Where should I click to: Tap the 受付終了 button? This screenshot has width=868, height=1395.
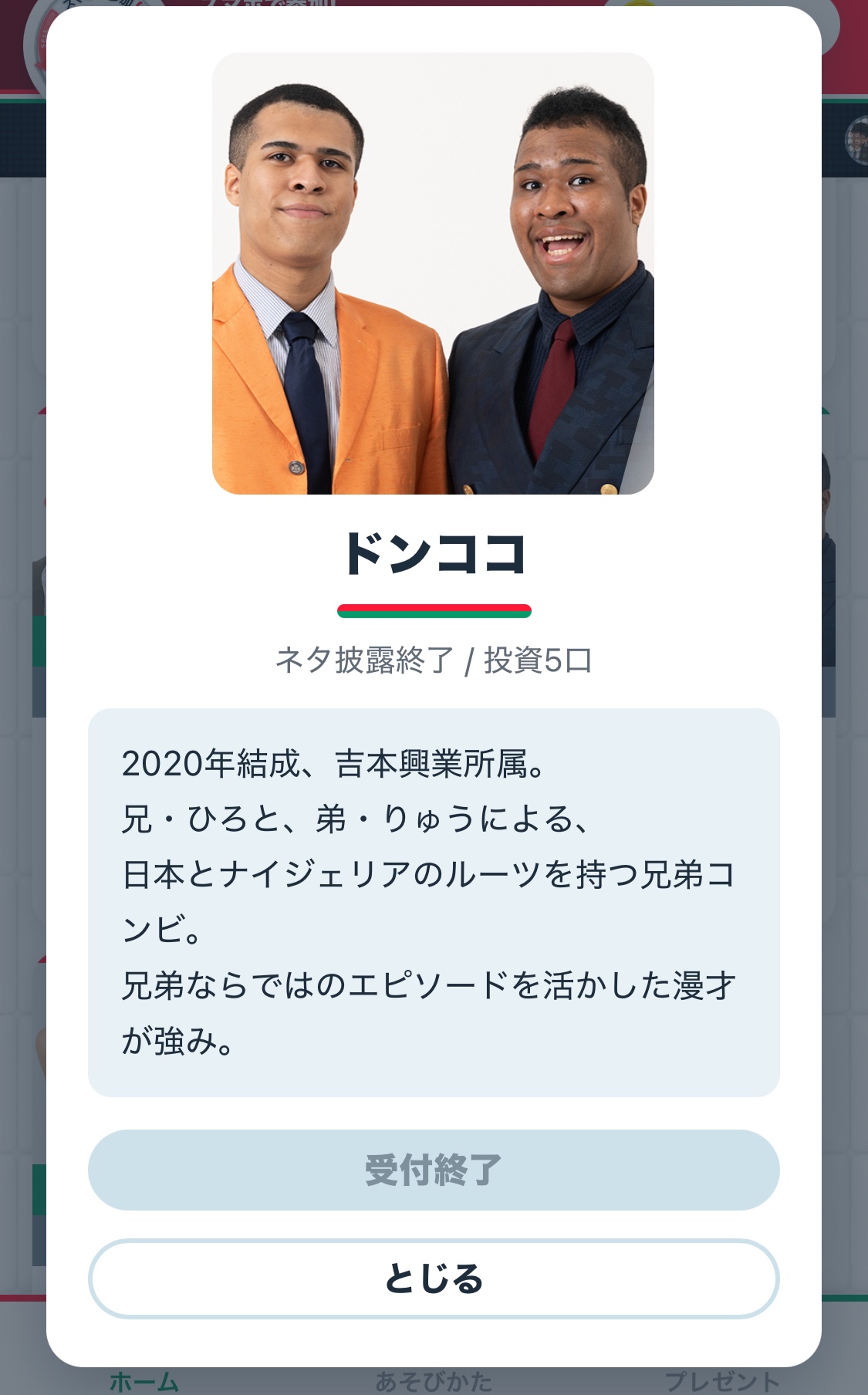click(434, 1170)
